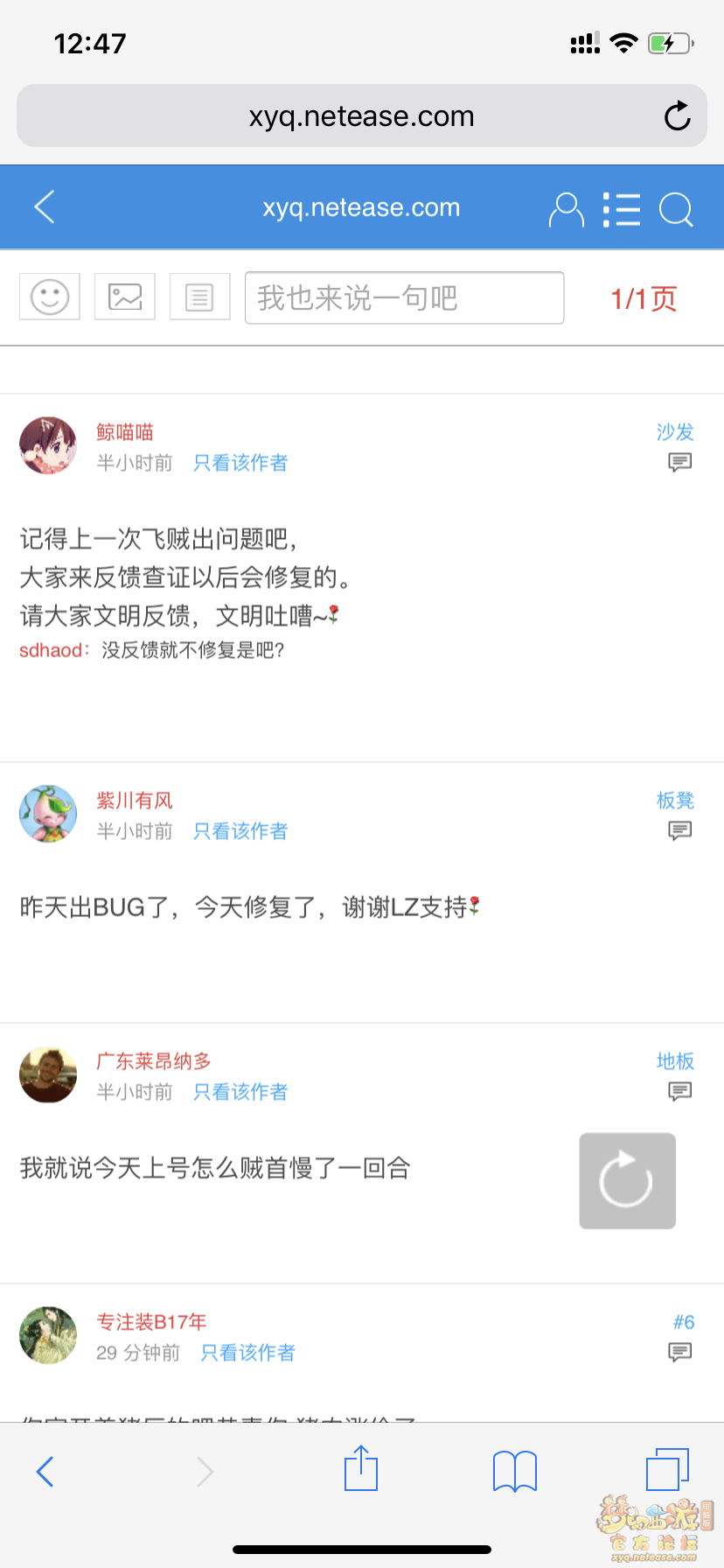Open the 1/1页 page selector
The width and height of the screenshot is (724, 1568).
click(x=644, y=299)
